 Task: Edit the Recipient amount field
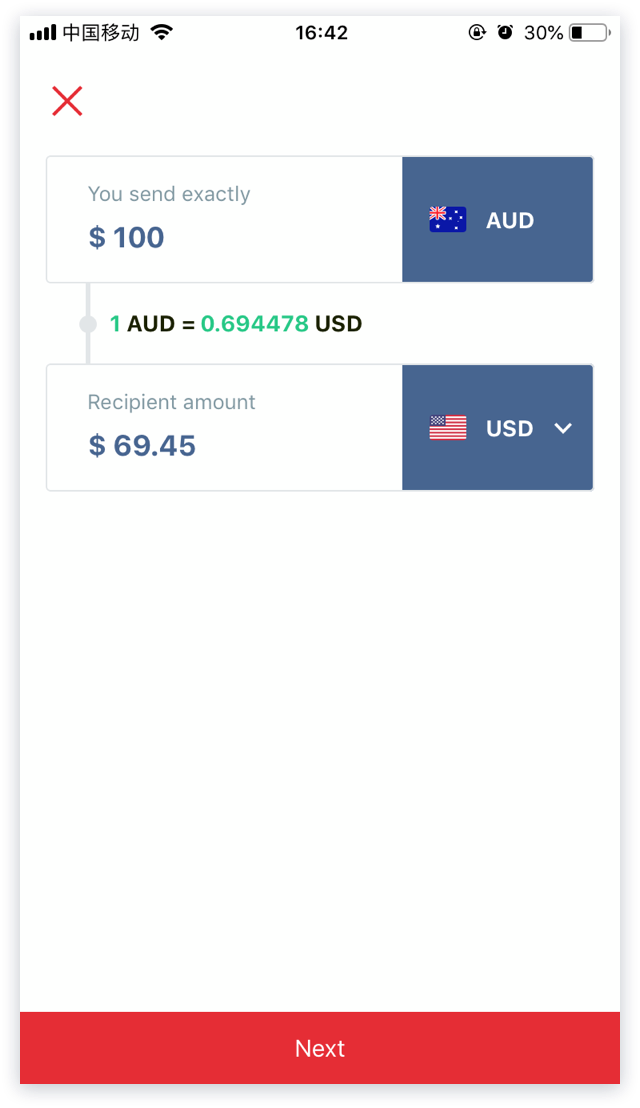[x=225, y=445]
